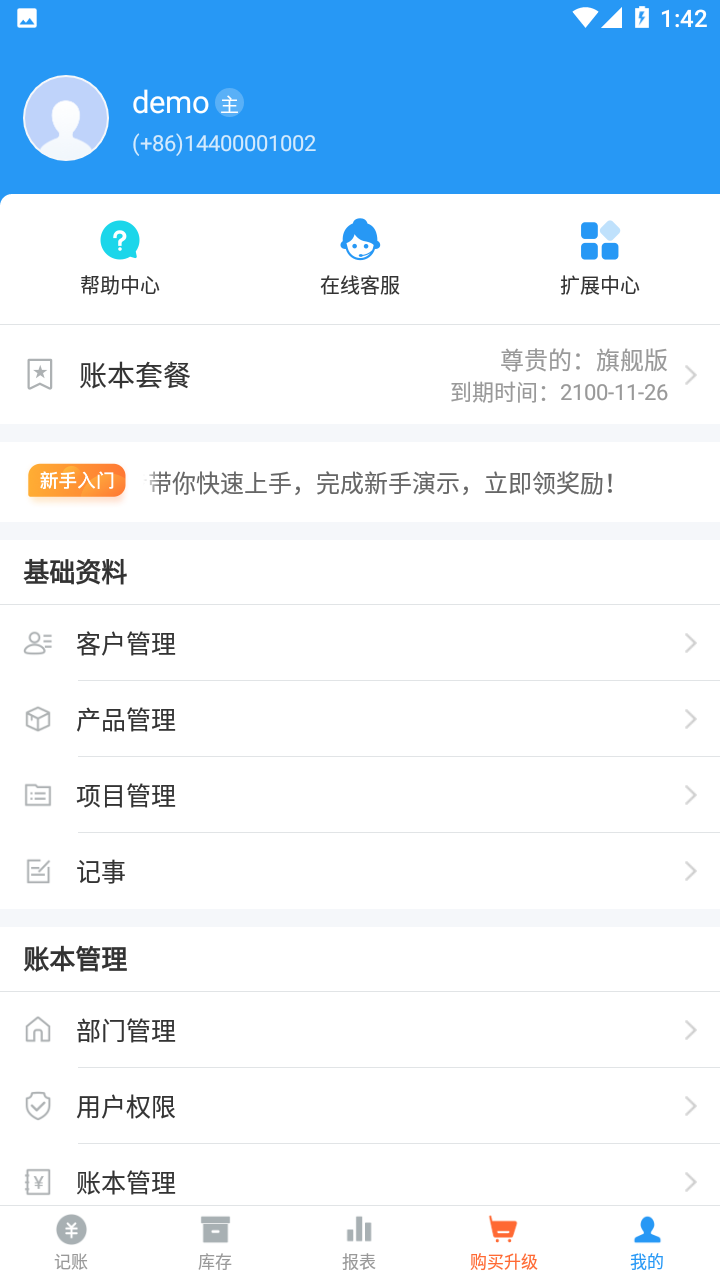Open 用户权限 user permissions
Viewport: 720px width, 1280px height.
[x=360, y=1106]
